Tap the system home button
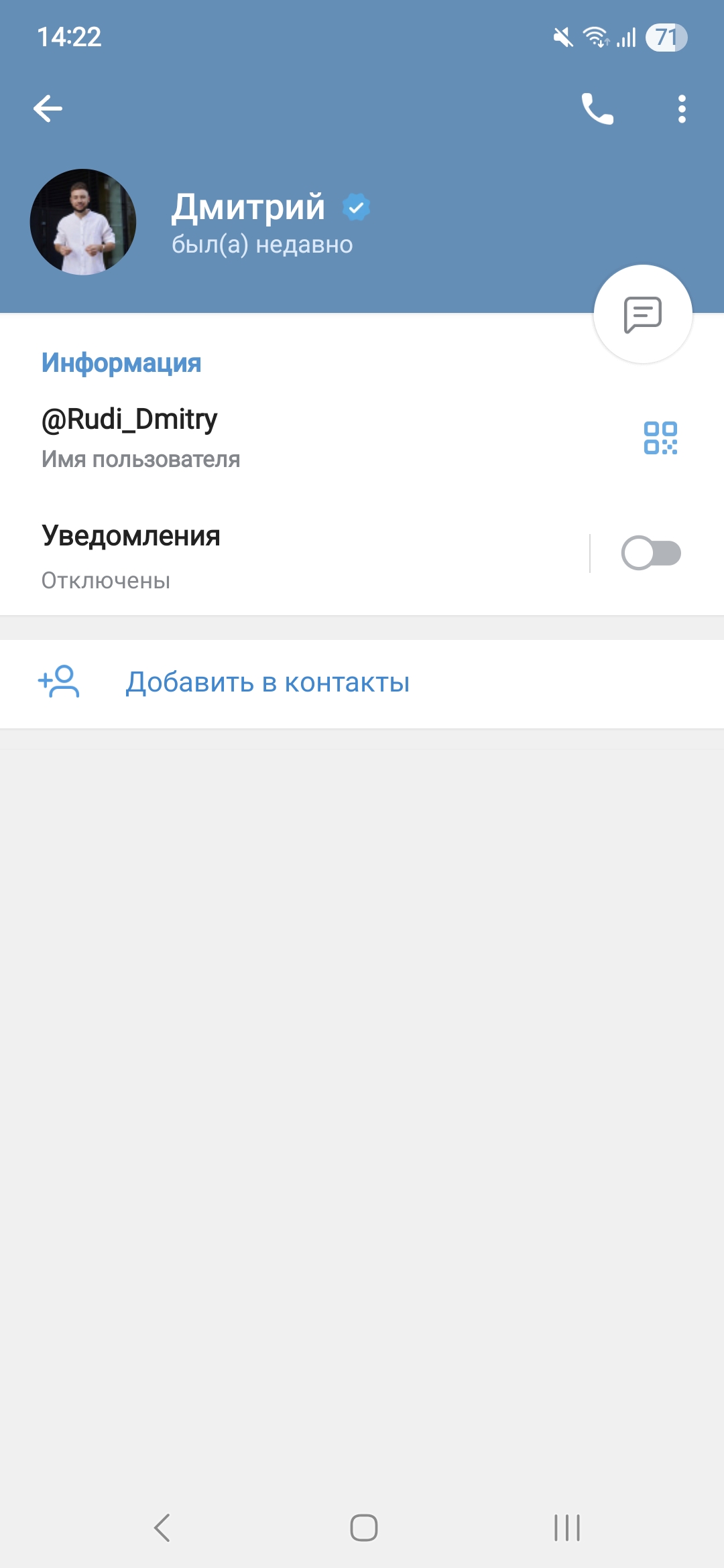 pyautogui.click(x=363, y=1528)
